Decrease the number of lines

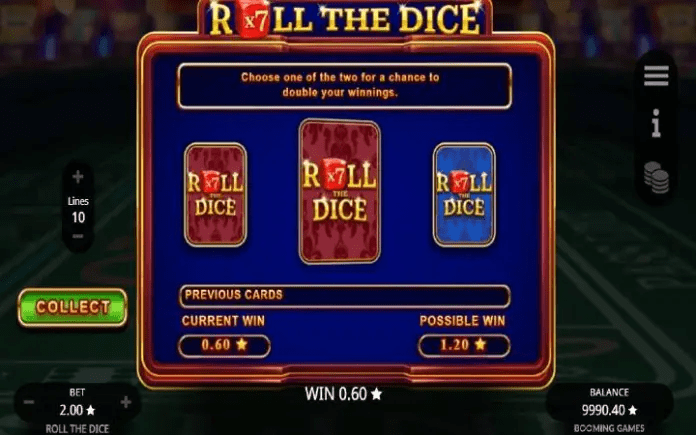78,237
